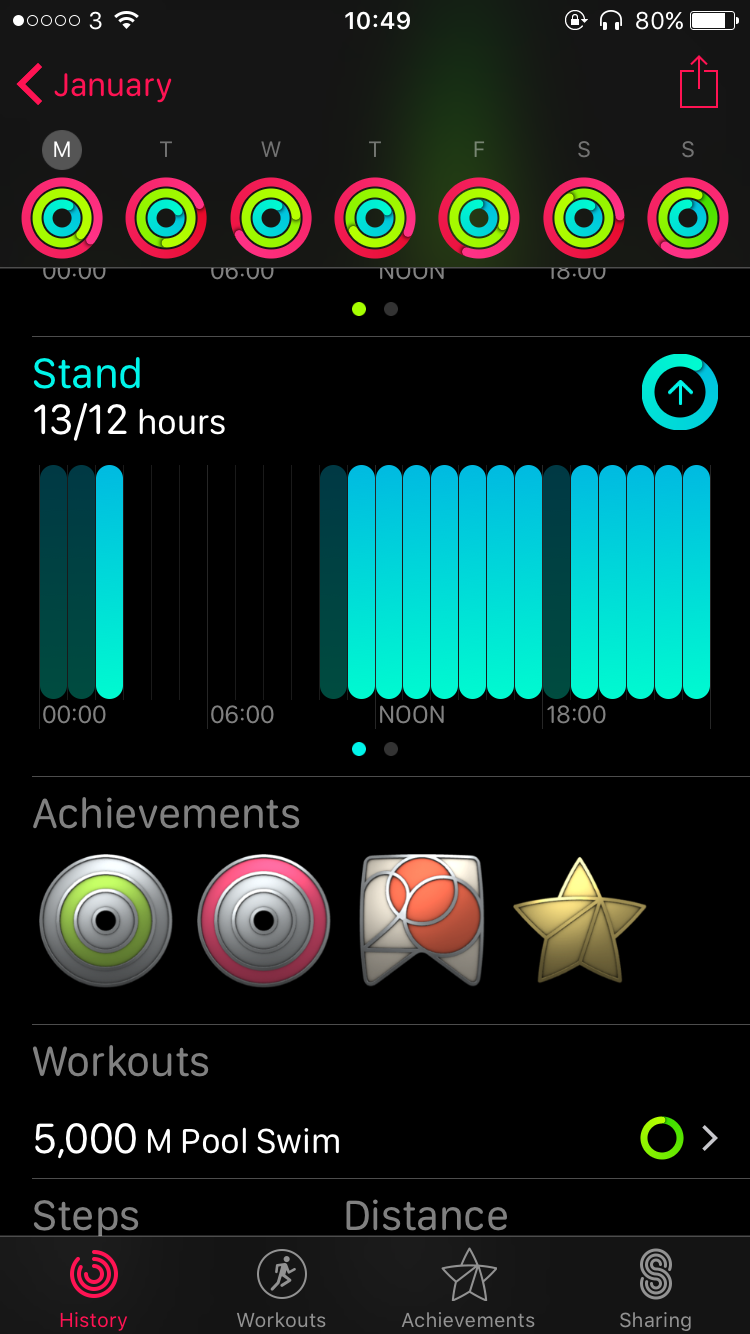Go back to January
Screen dimensions: 750x1334
tap(94, 85)
